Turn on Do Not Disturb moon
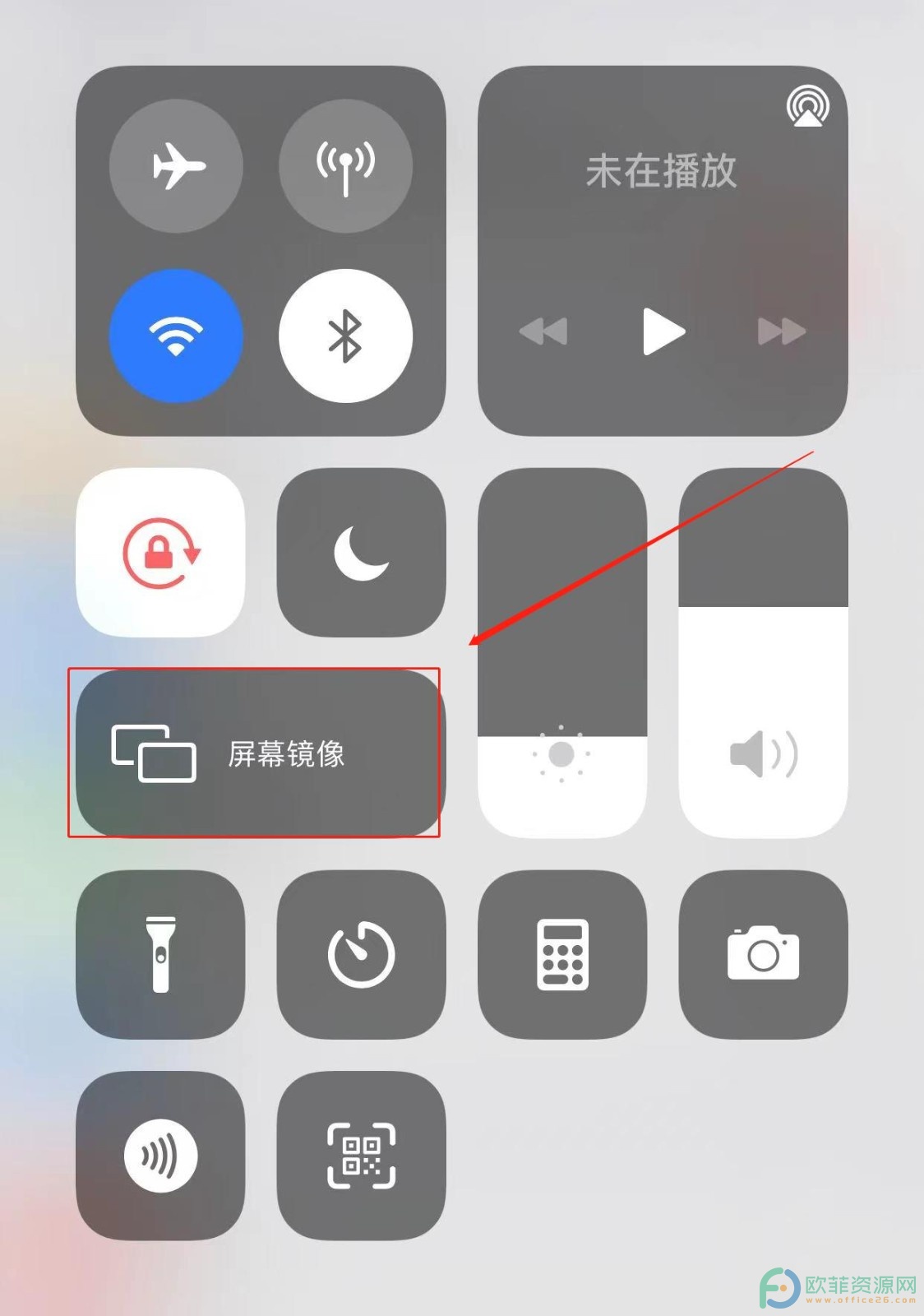Viewport: 924px width, 1316px height. click(x=361, y=553)
